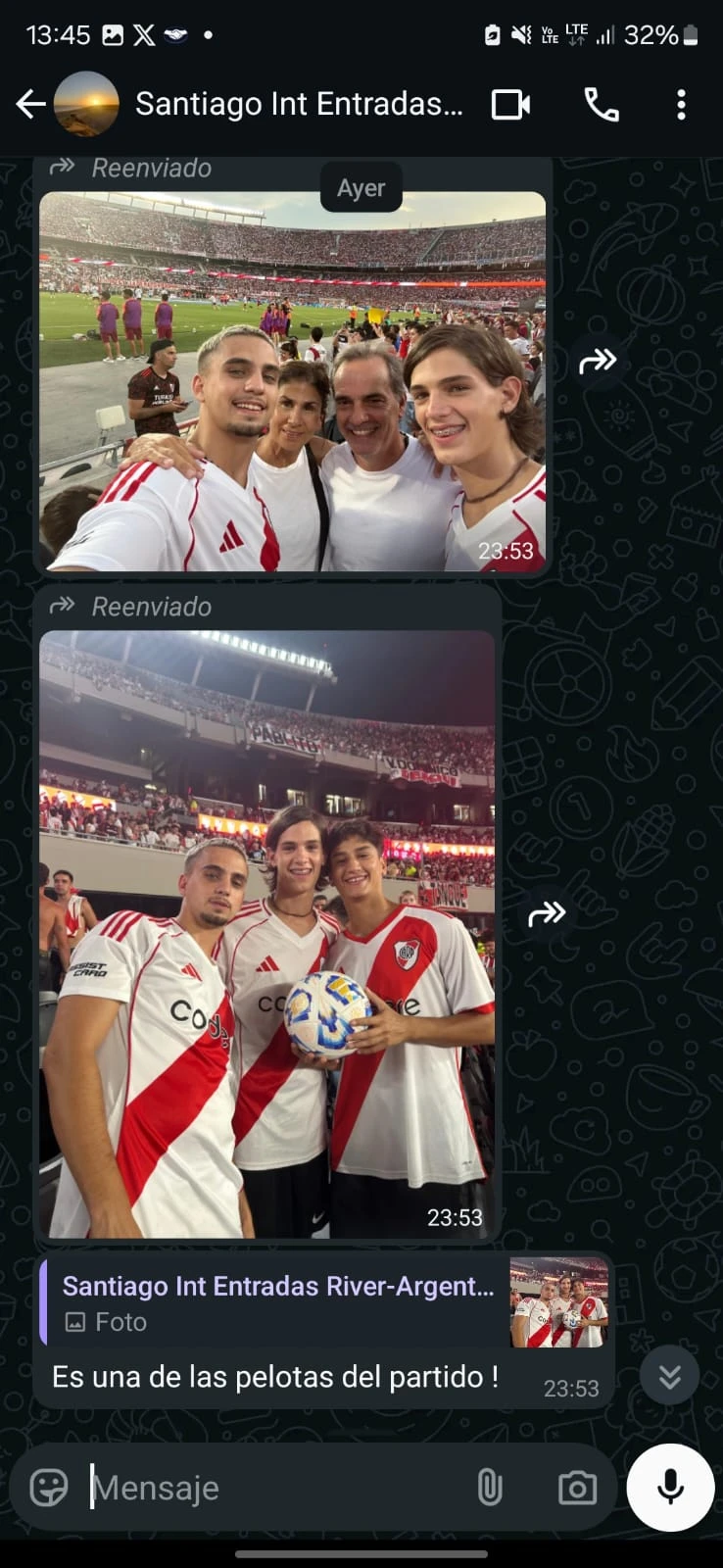This screenshot has width=723, height=1568.
Task: Record a voice message with the microphone
Action: (x=670, y=1488)
